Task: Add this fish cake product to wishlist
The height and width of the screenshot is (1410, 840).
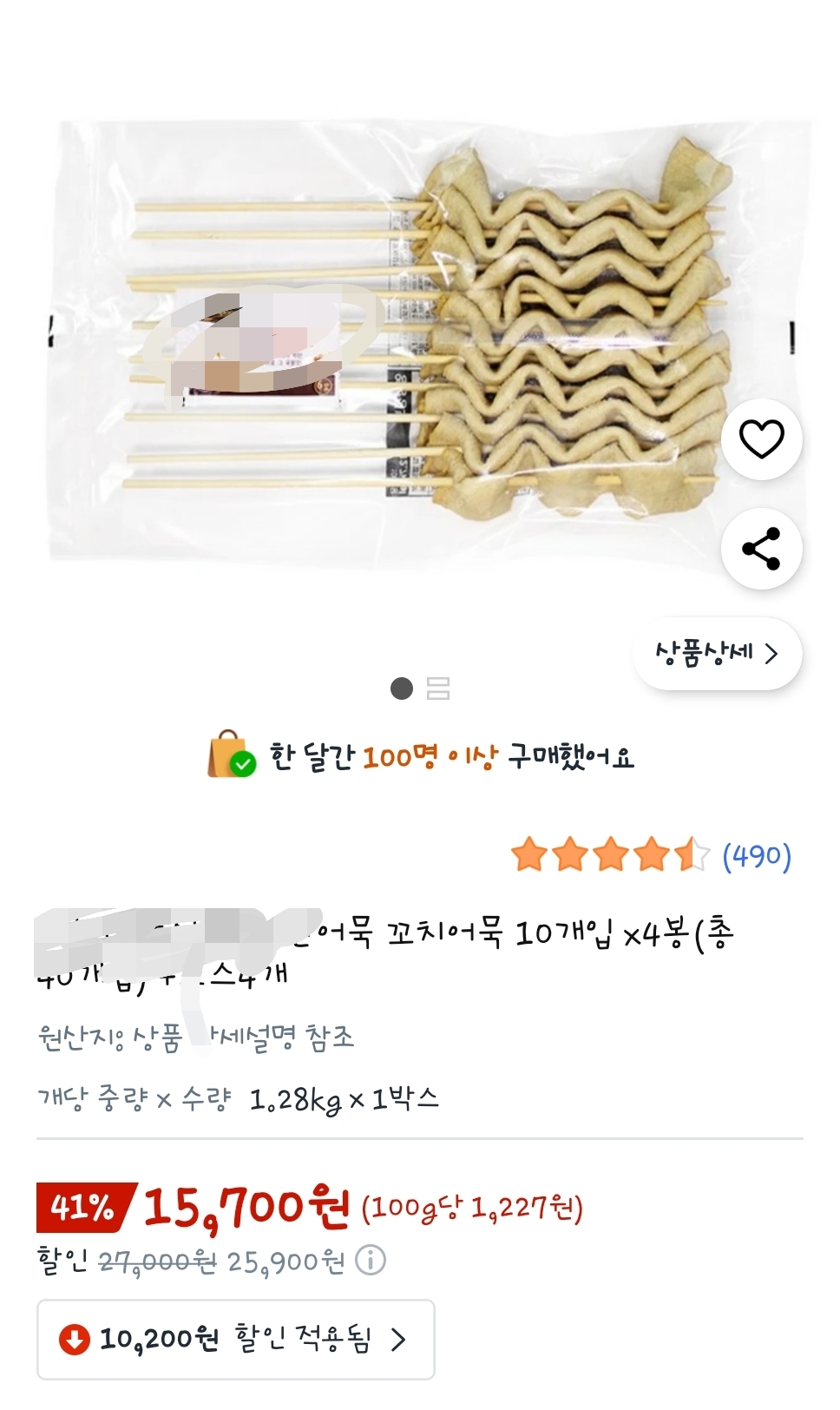Action: [761, 439]
